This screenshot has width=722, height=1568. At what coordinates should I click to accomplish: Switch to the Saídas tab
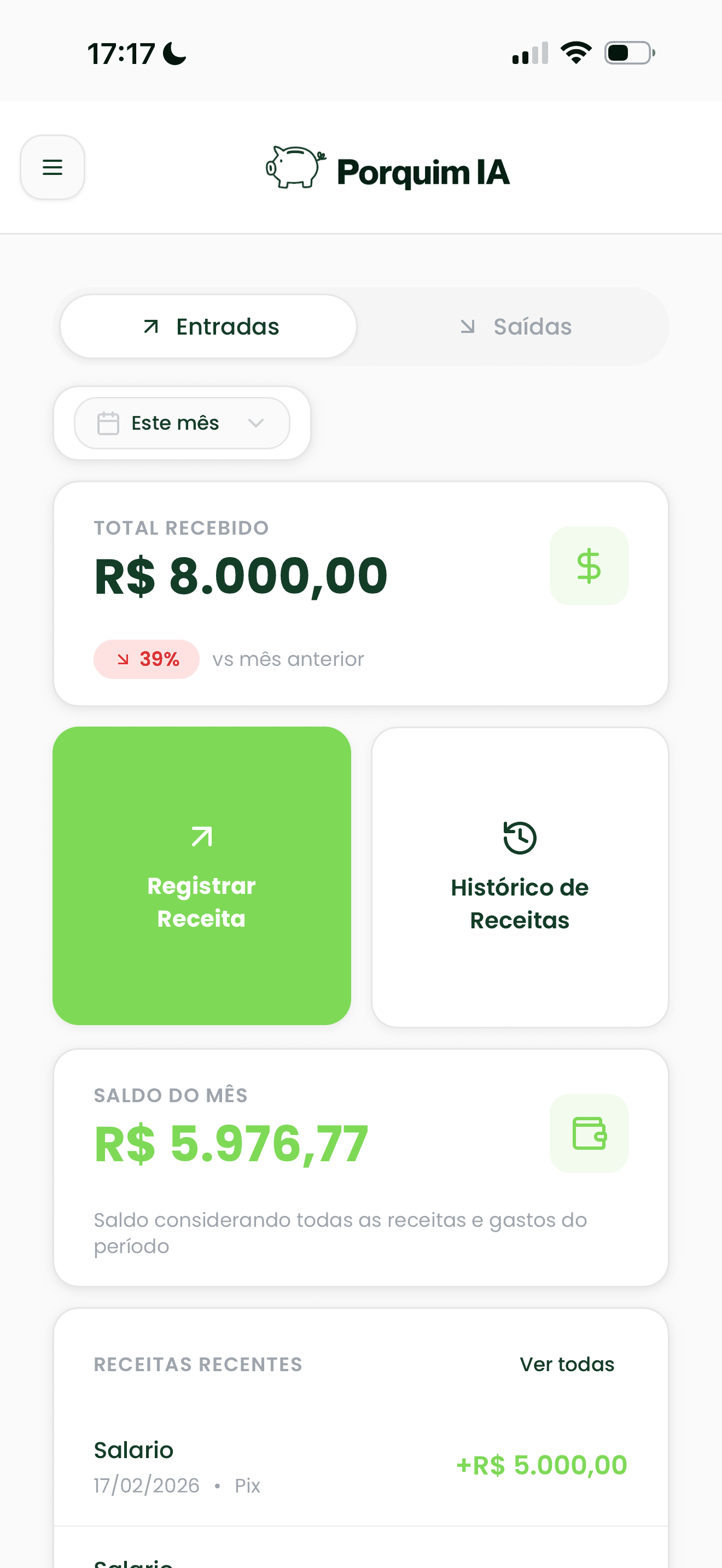pyautogui.click(x=515, y=327)
